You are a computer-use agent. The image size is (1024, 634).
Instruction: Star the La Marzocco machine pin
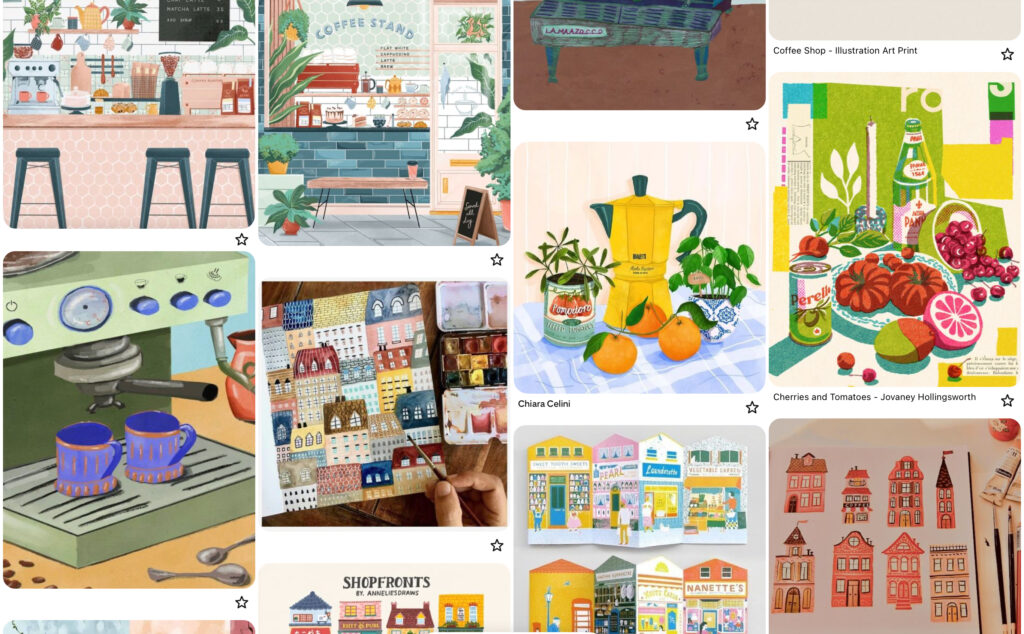pyautogui.click(x=751, y=124)
